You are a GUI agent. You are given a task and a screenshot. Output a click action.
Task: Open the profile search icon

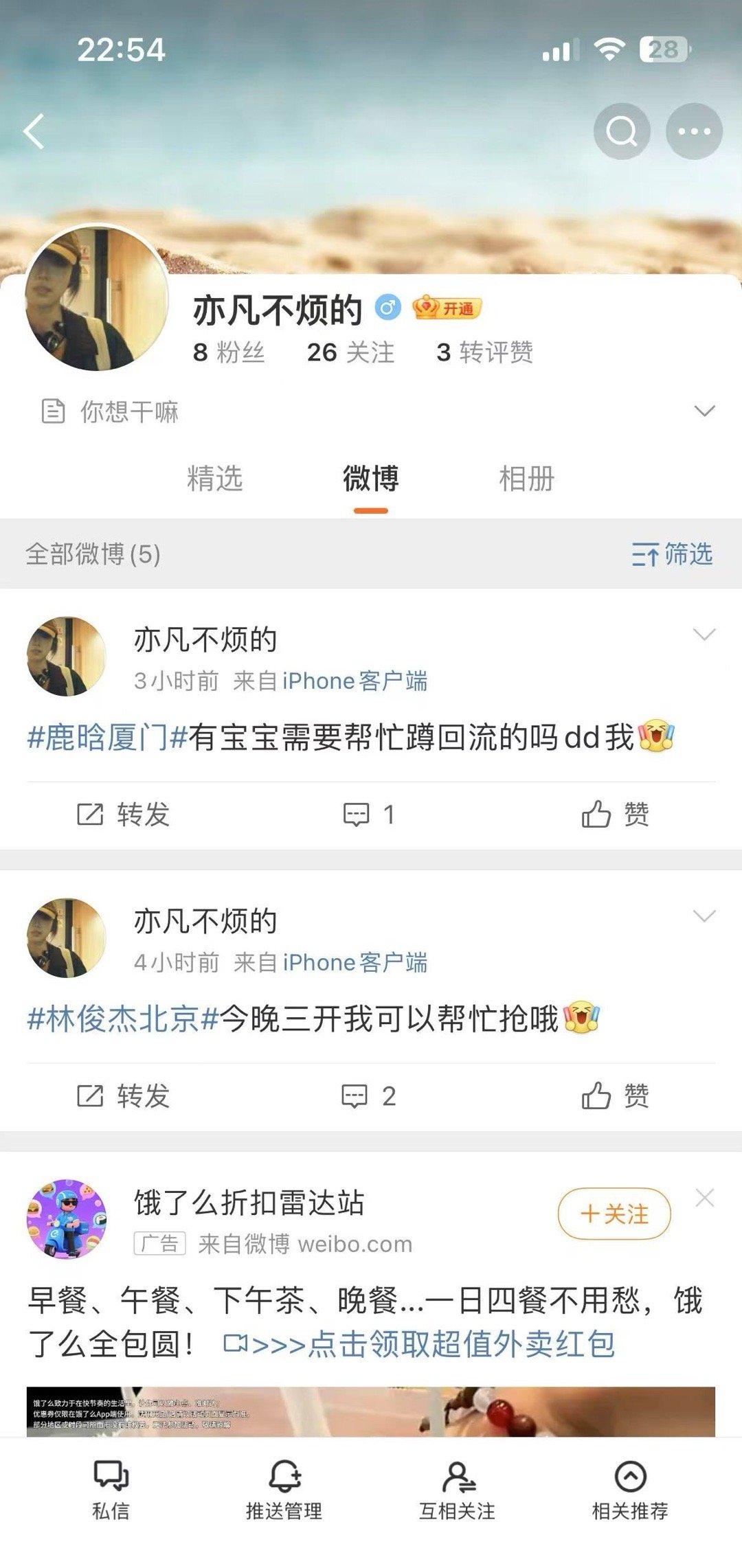(x=622, y=131)
